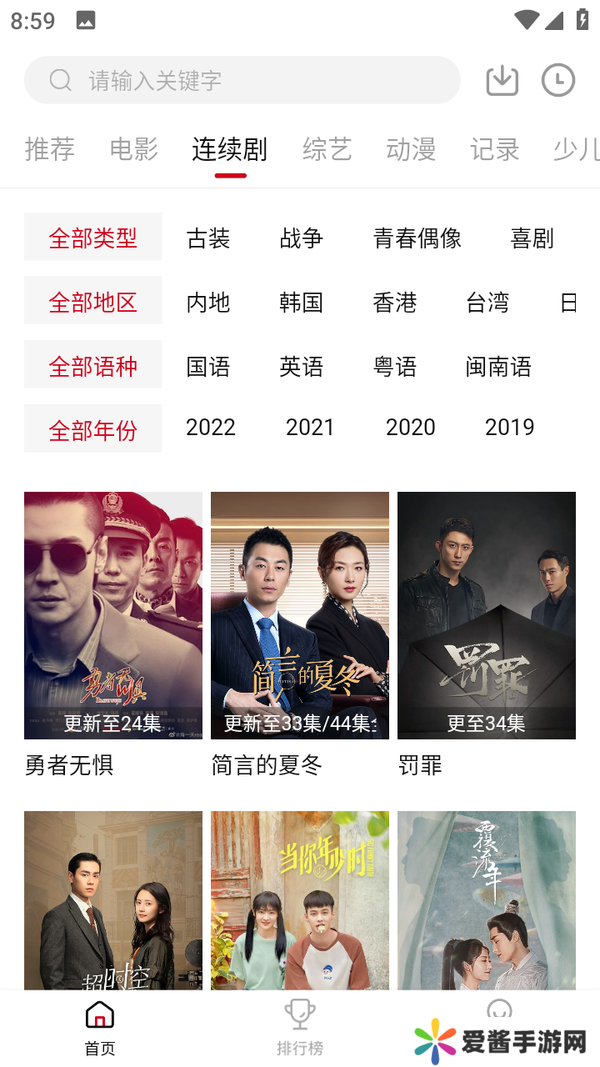Switch to the 综艺 tab

point(327,150)
